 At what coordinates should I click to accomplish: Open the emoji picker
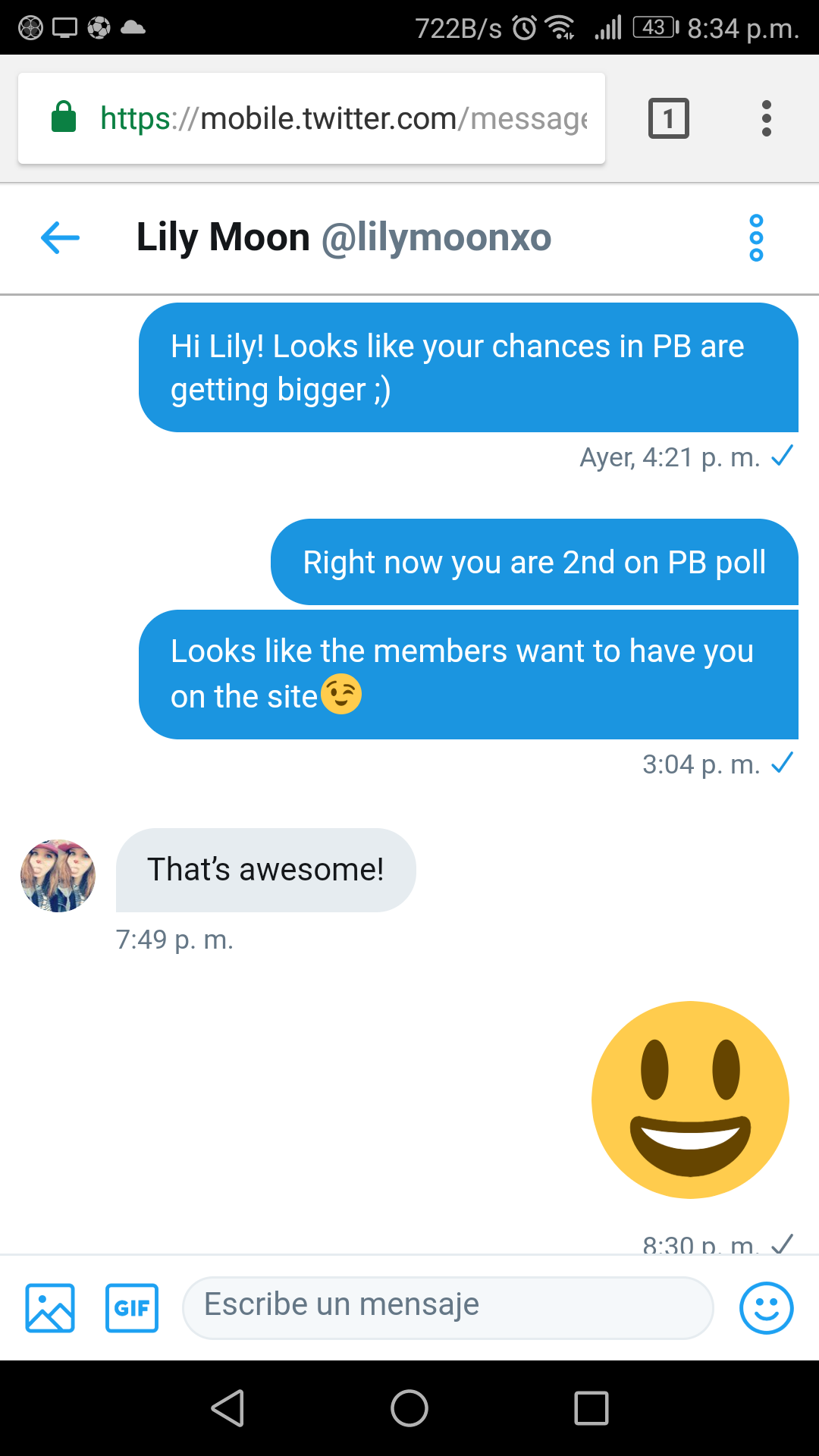[766, 1307]
